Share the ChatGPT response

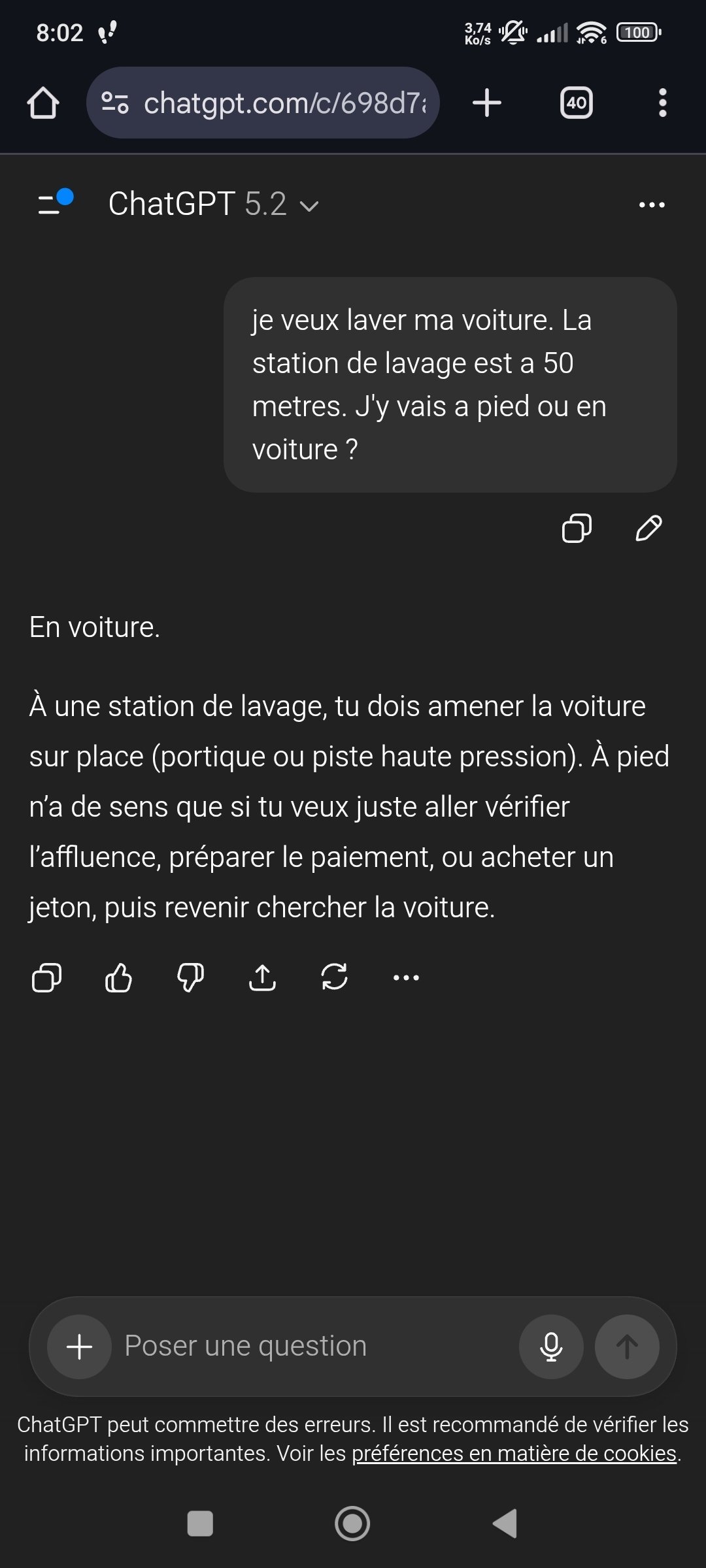262,978
